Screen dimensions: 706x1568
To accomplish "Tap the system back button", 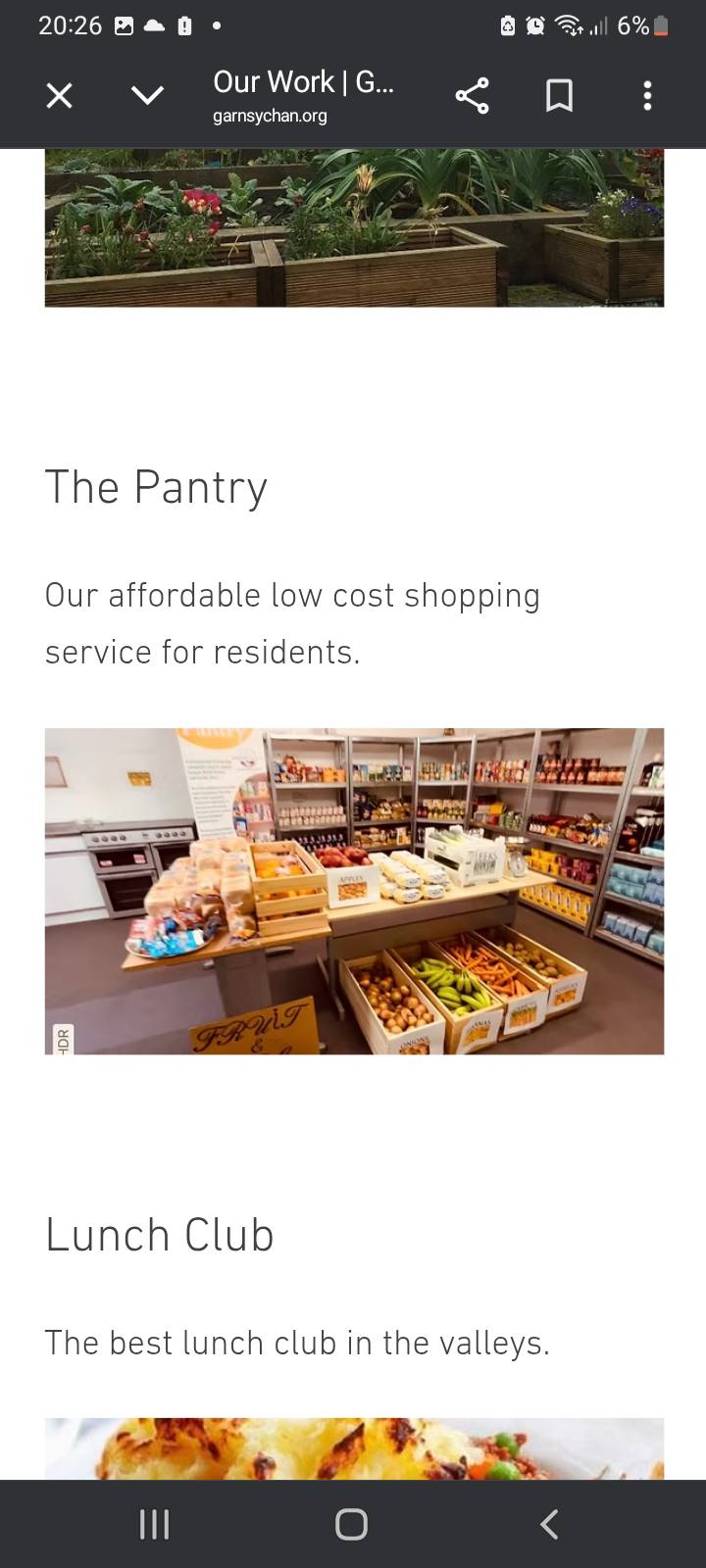I will [549, 1524].
